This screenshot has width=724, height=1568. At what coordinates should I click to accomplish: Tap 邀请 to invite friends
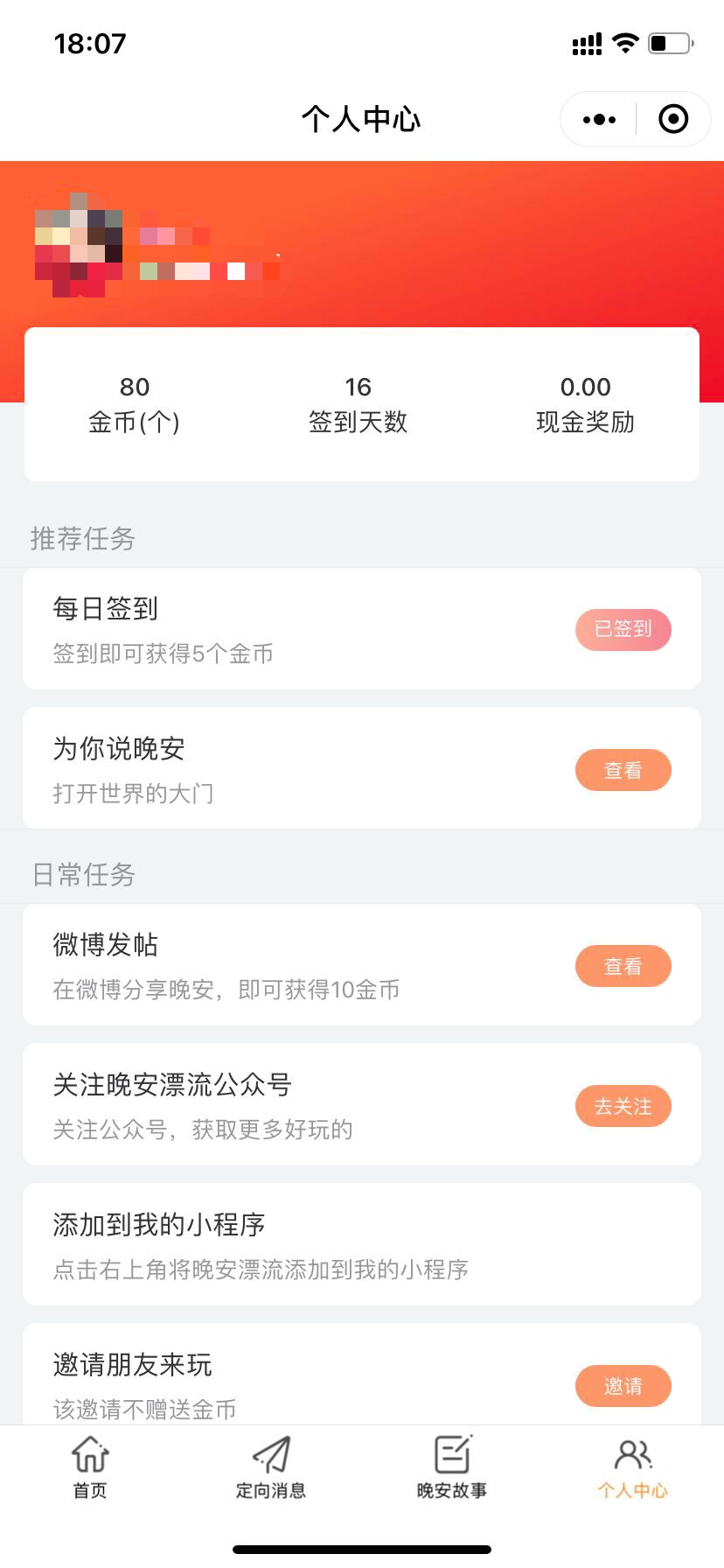tap(623, 1386)
